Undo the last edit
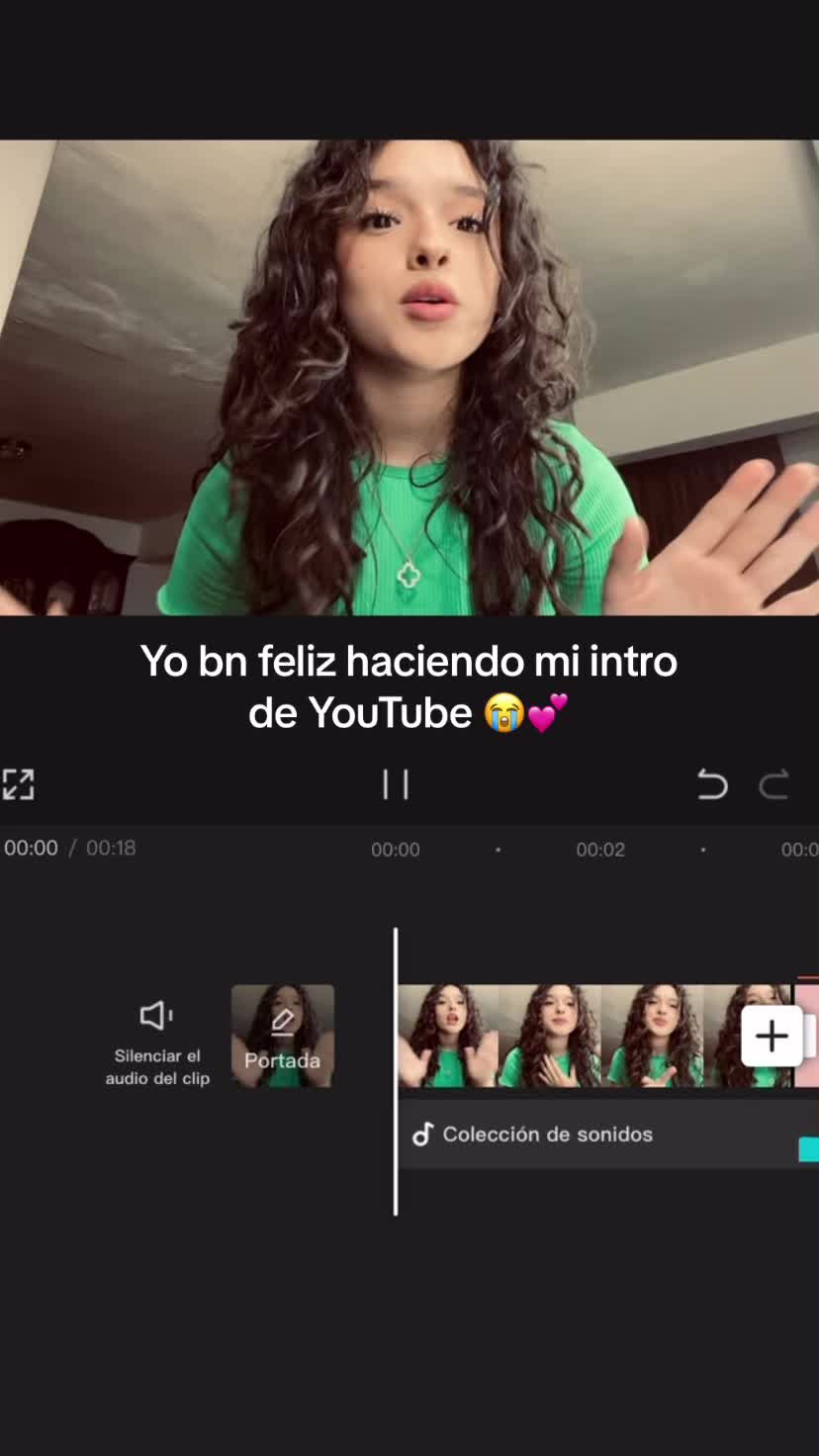The height and width of the screenshot is (1456, 819). (x=712, y=784)
